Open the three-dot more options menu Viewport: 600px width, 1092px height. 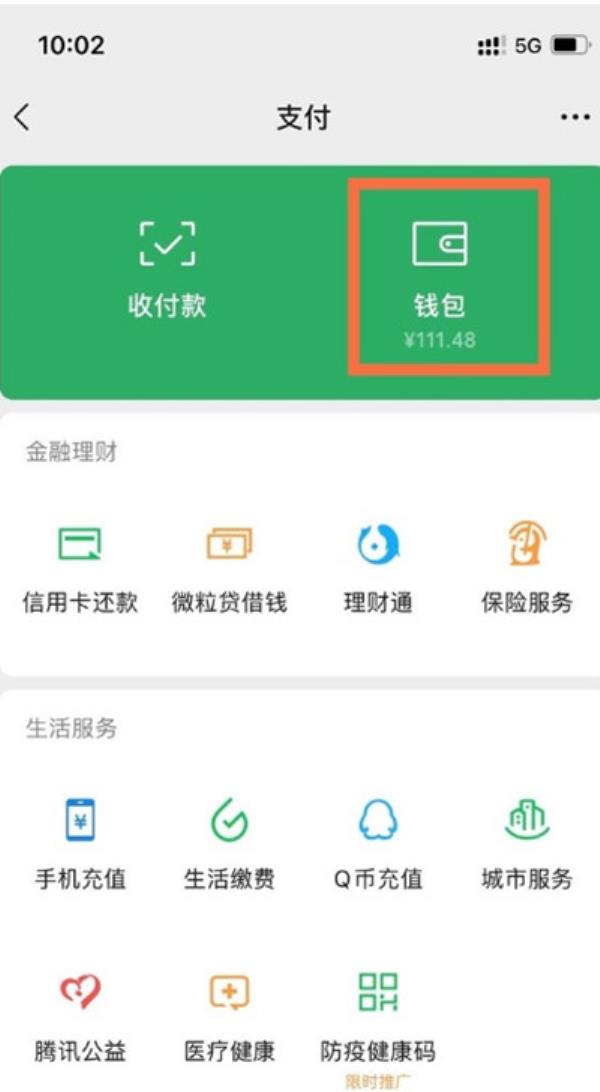tap(575, 118)
